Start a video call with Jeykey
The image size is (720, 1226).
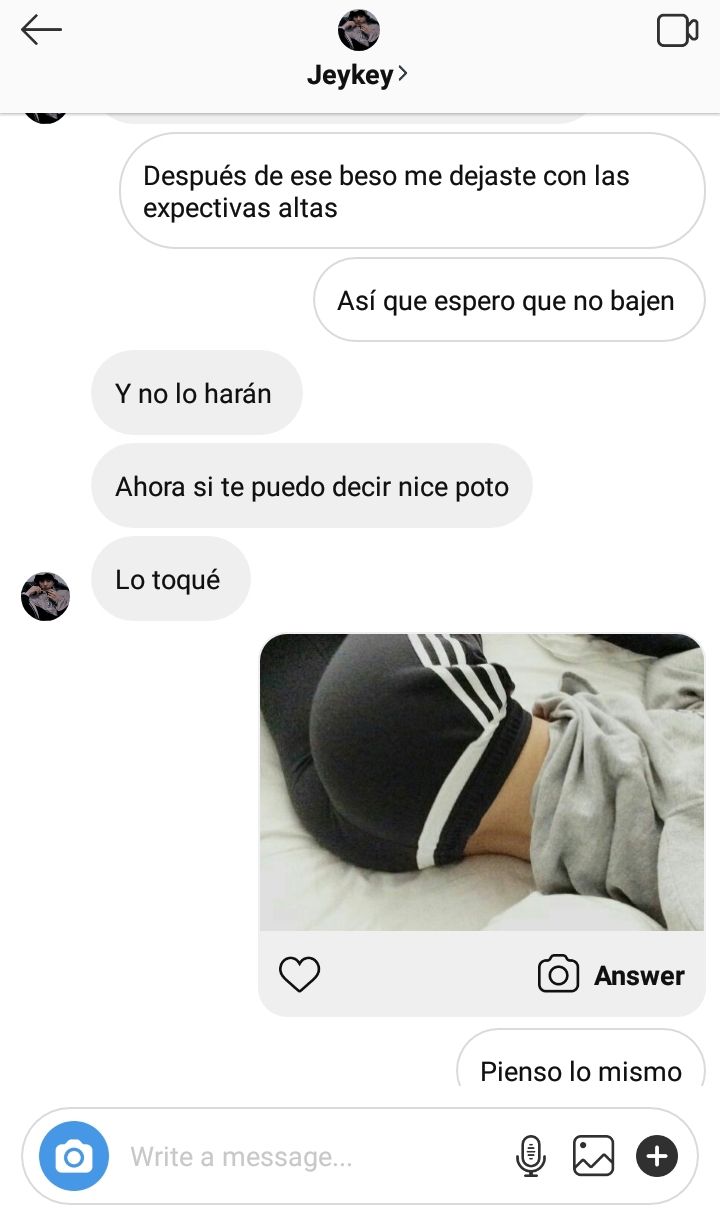tap(677, 30)
